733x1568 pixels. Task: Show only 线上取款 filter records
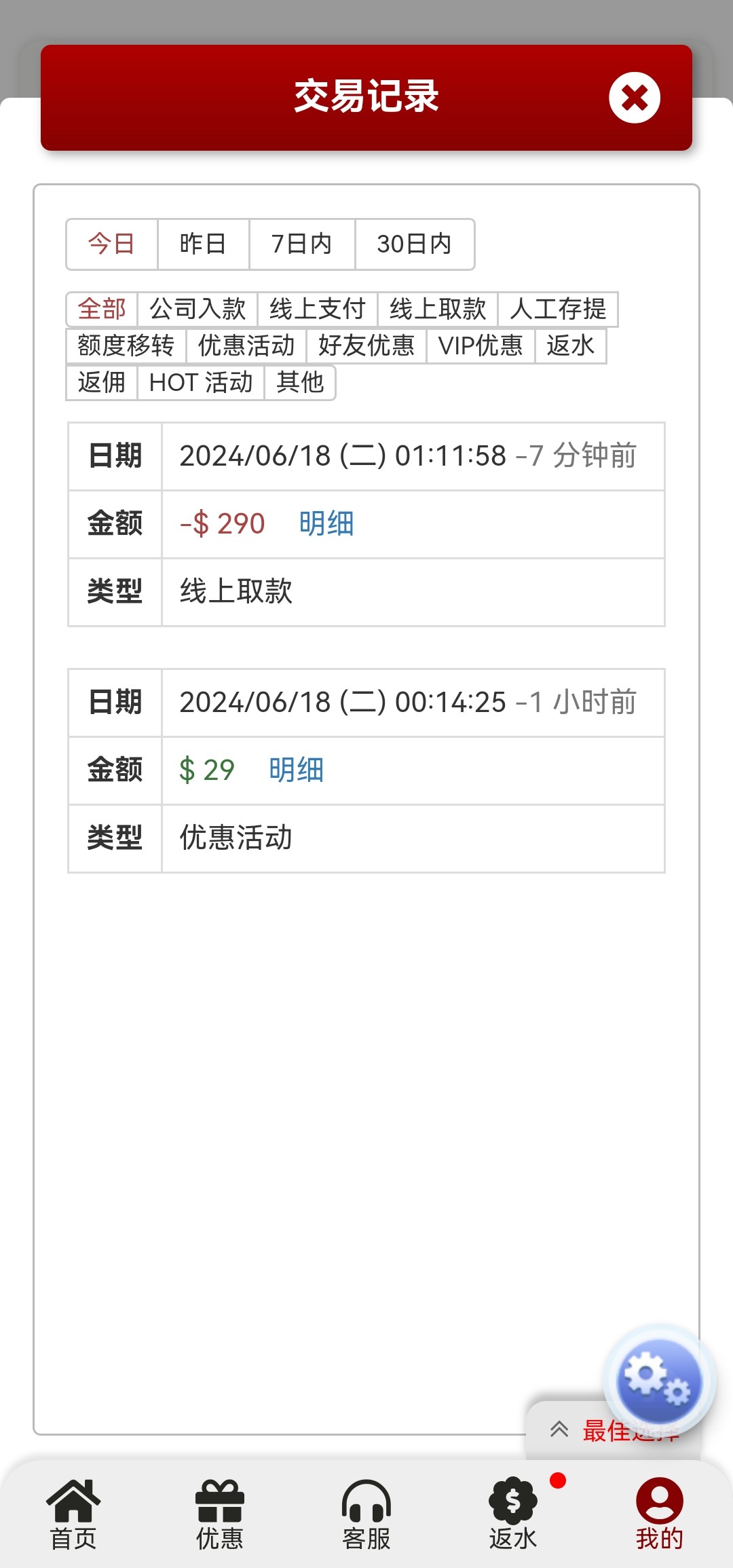pyautogui.click(x=438, y=309)
